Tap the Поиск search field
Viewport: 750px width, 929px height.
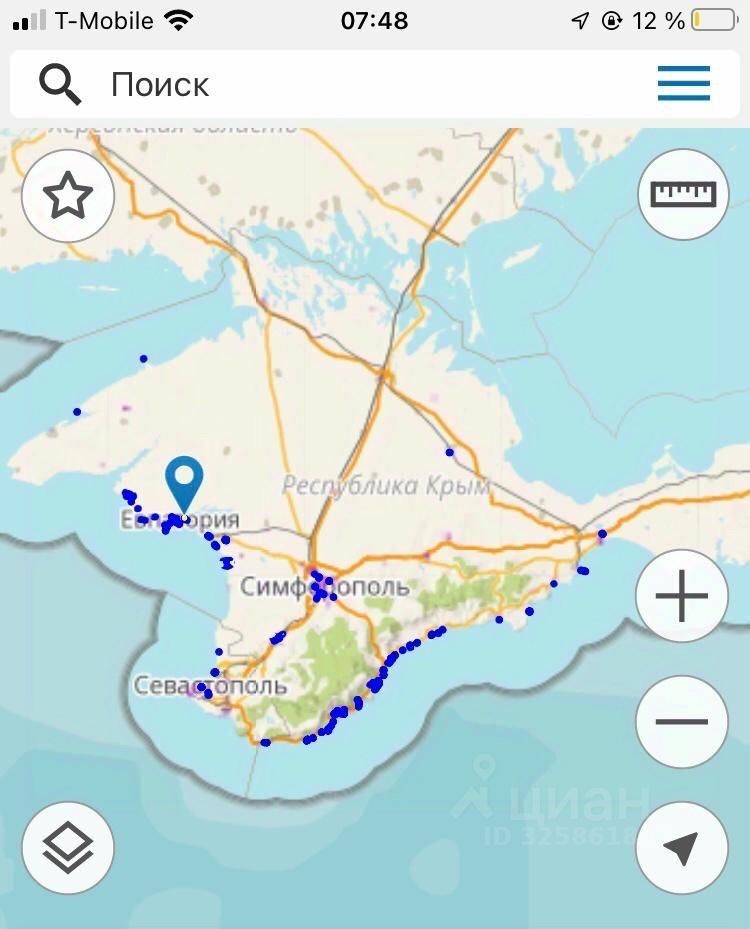pos(330,85)
